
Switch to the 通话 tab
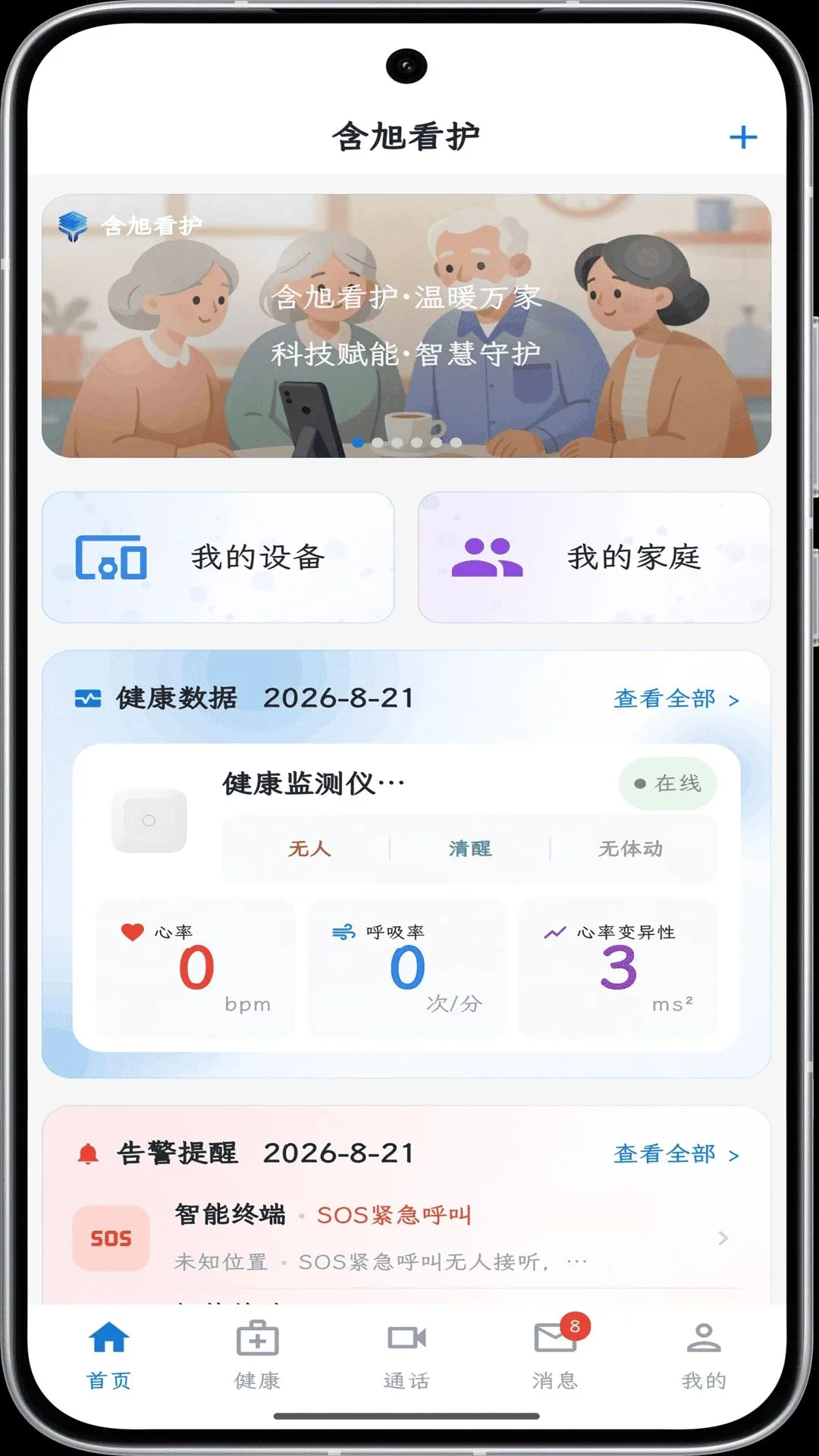click(x=406, y=1355)
